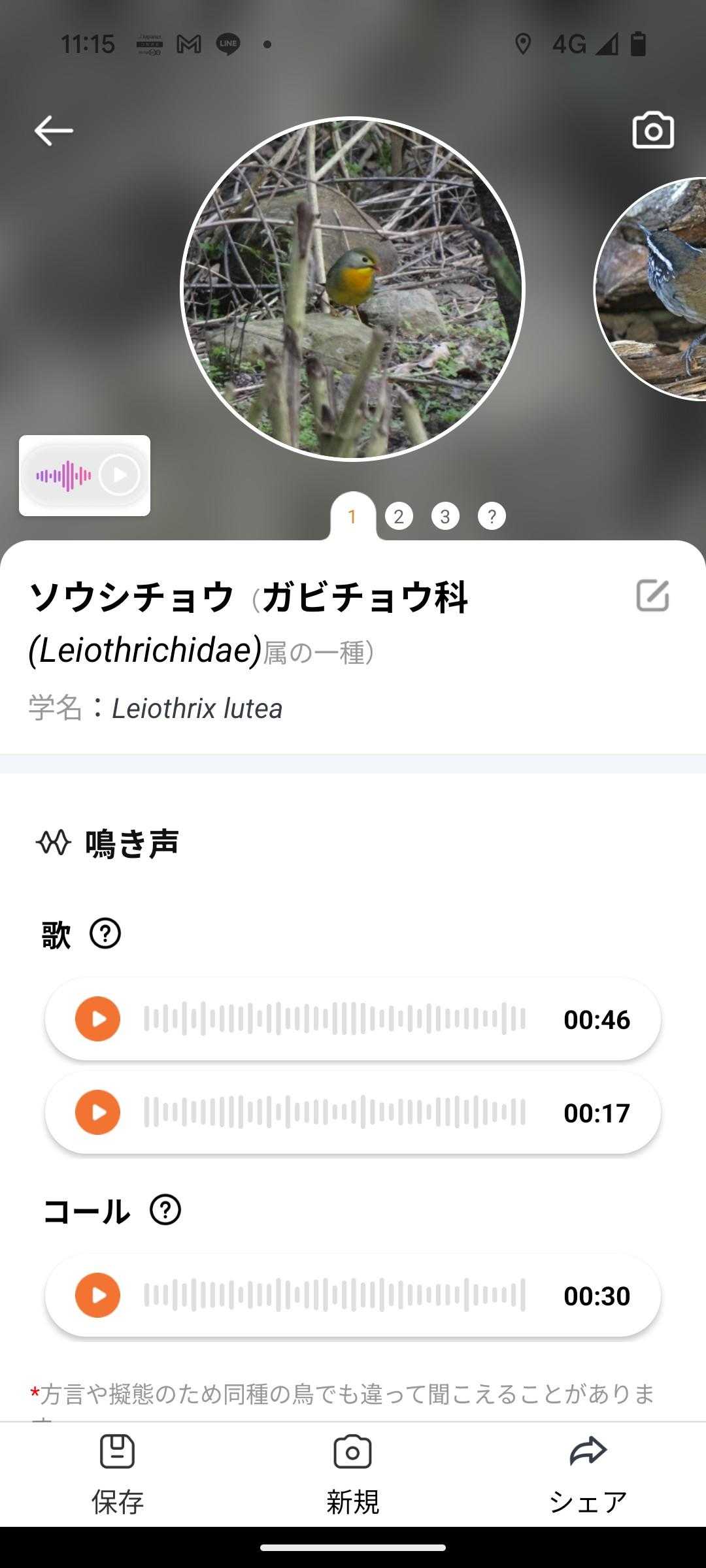Go back using the arrow icon
Viewport: 706px width, 1568px height.
pos(54,131)
